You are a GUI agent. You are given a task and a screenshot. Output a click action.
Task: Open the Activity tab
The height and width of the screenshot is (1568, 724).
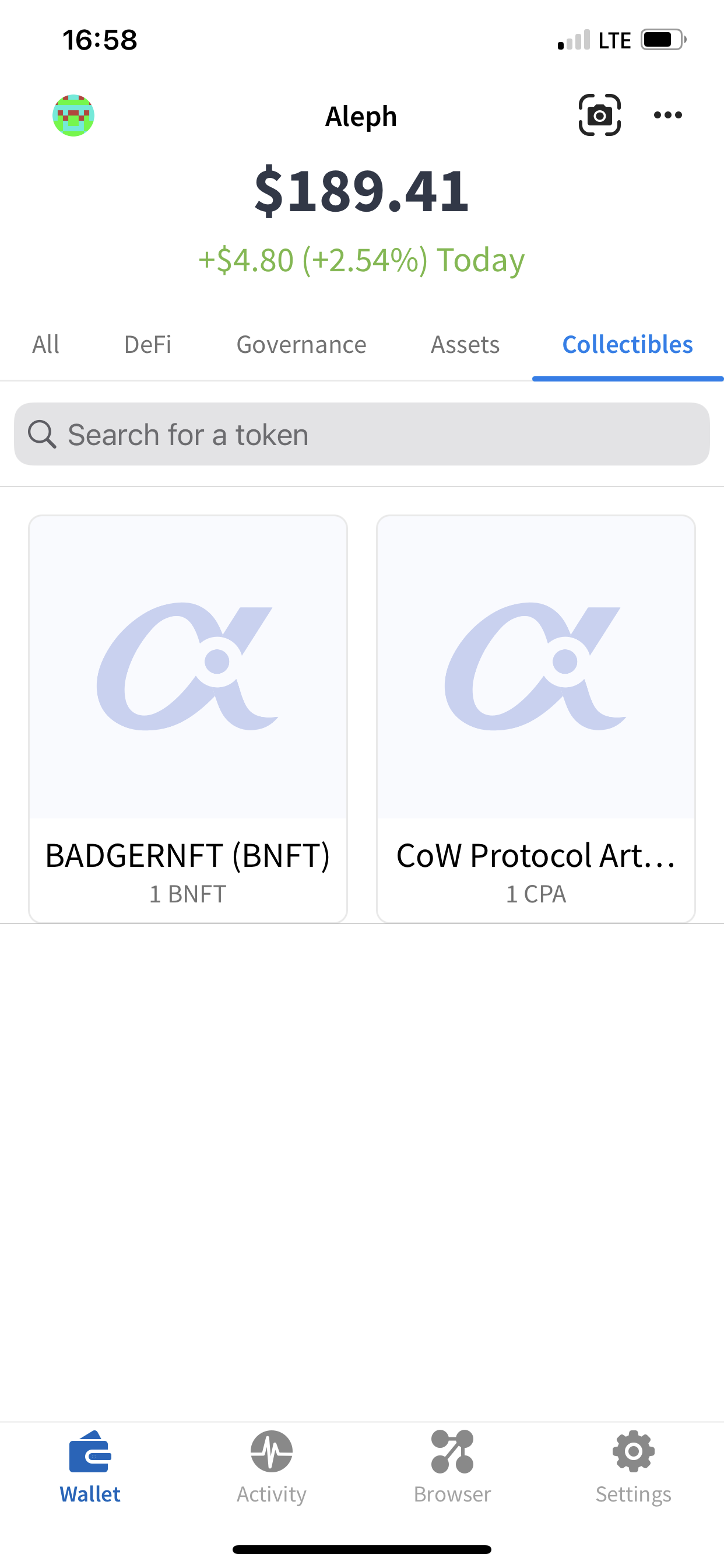[x=271, y=1466]
